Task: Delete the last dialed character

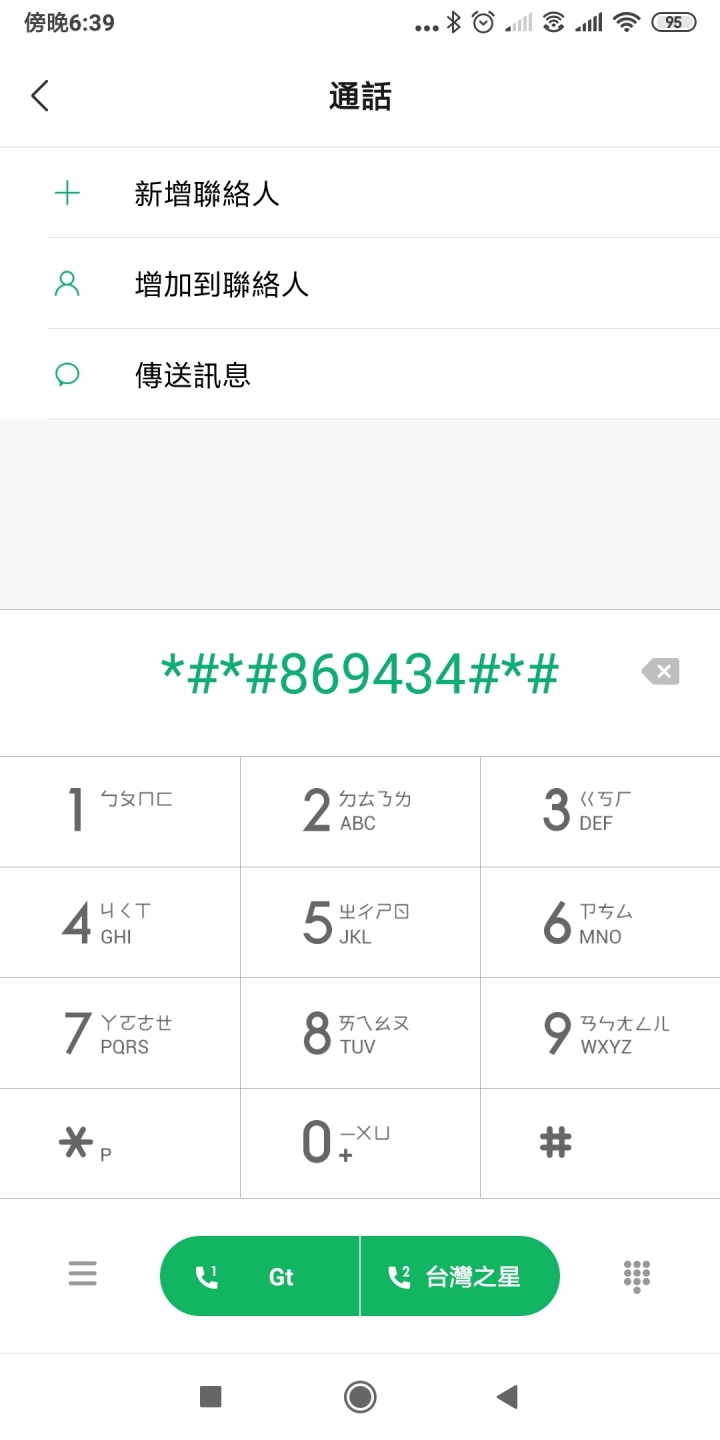Action: click(660, 672)
